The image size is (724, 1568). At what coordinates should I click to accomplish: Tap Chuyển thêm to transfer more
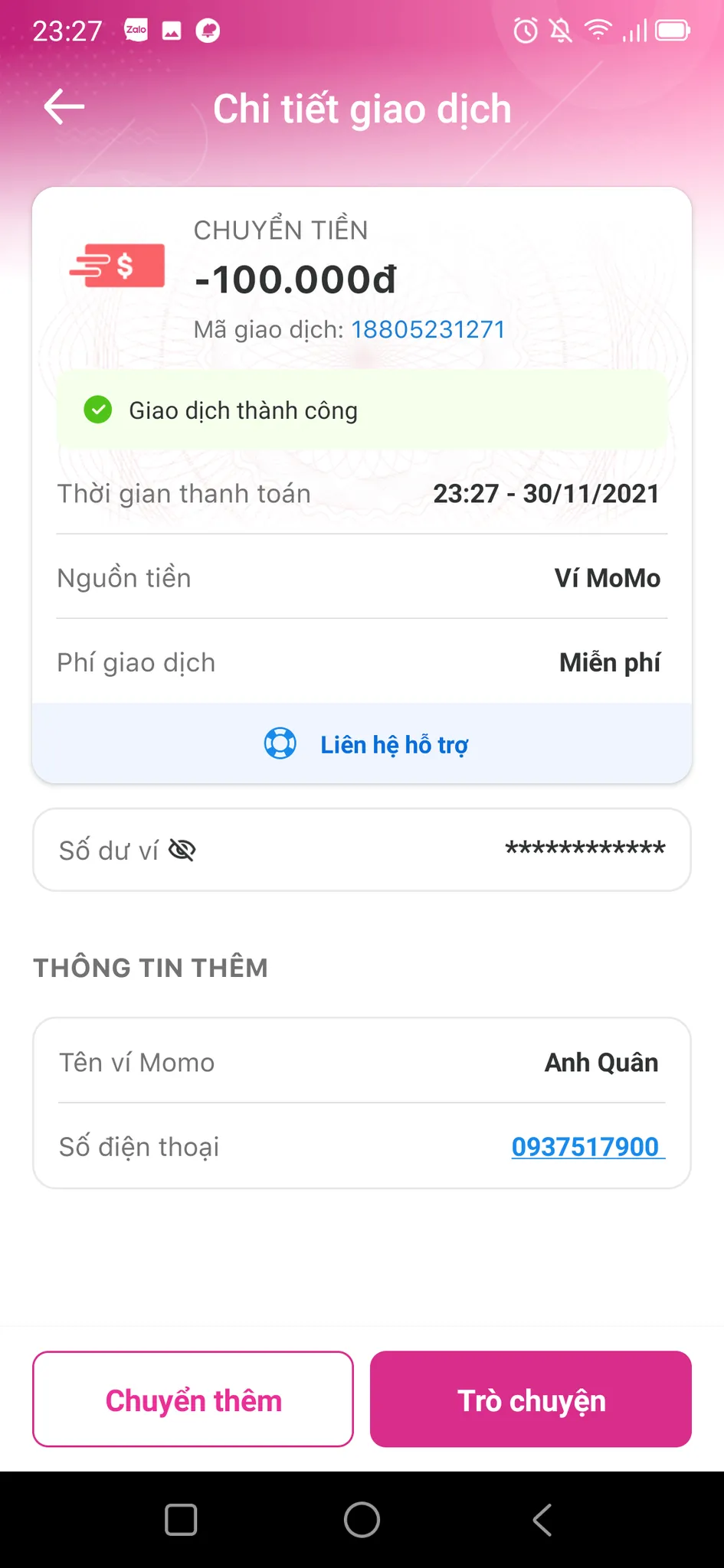click(193, 1400)
